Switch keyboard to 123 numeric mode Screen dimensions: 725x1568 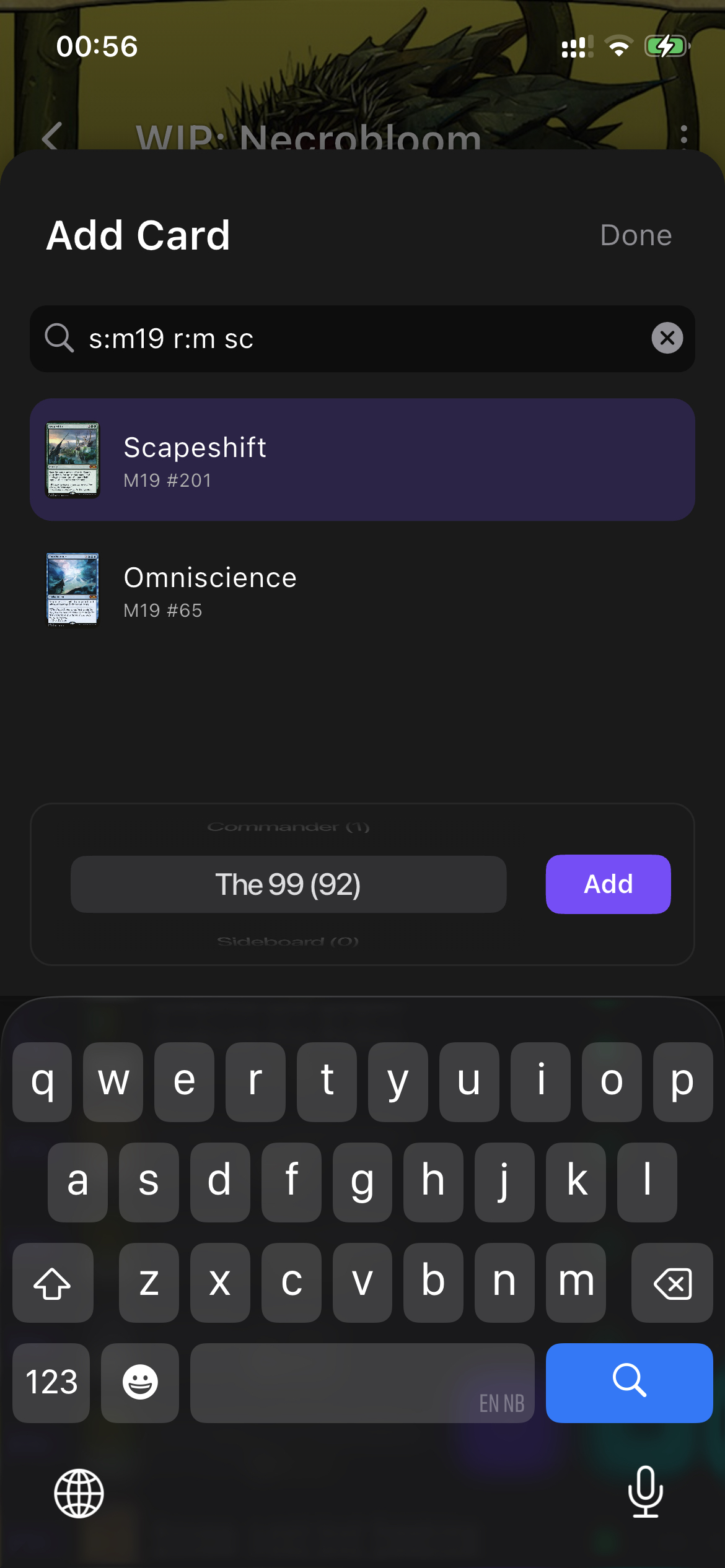click(x=50, y=1383)
